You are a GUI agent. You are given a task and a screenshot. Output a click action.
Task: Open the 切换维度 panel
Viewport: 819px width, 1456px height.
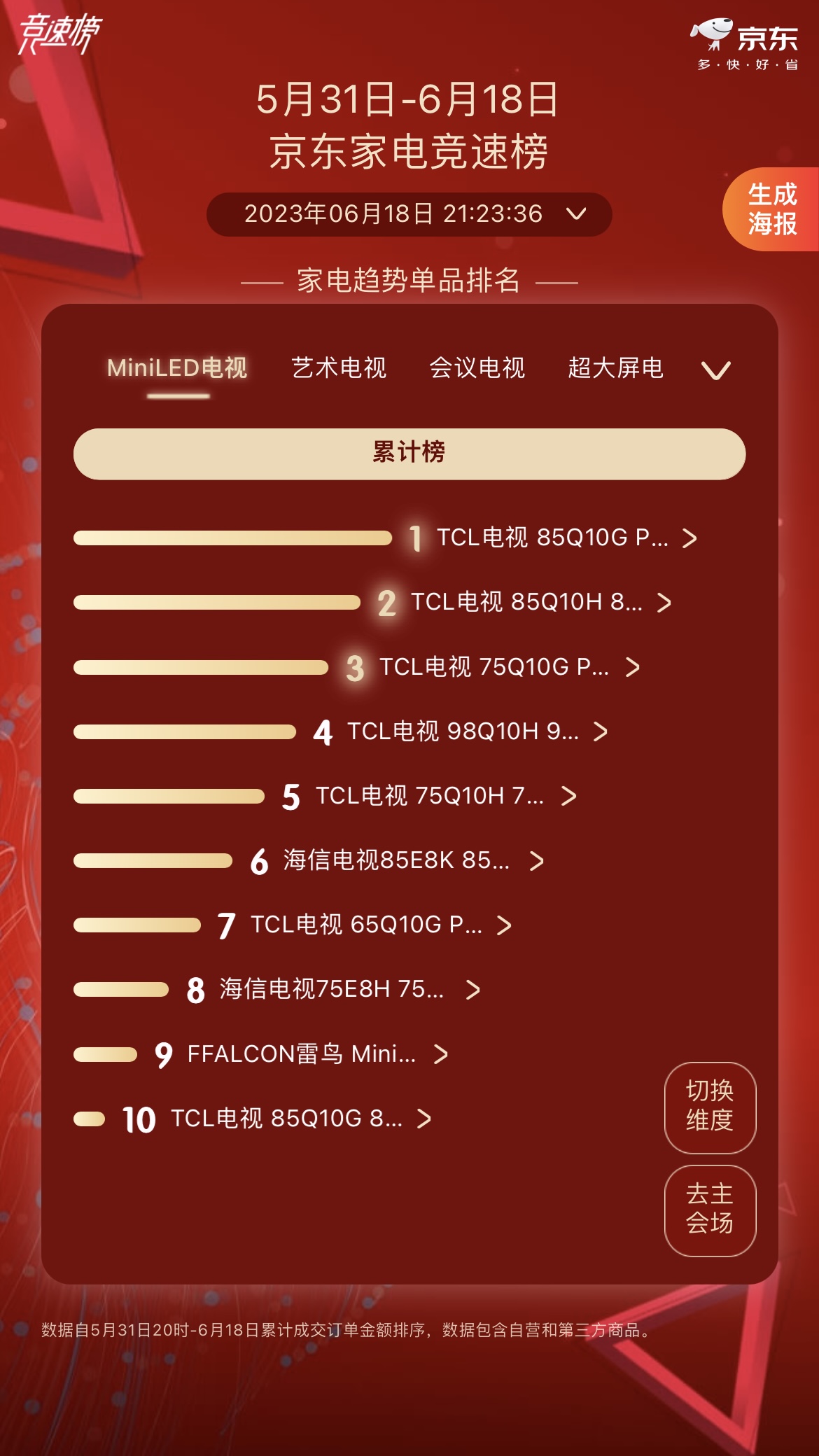[x=710, y=1107]
